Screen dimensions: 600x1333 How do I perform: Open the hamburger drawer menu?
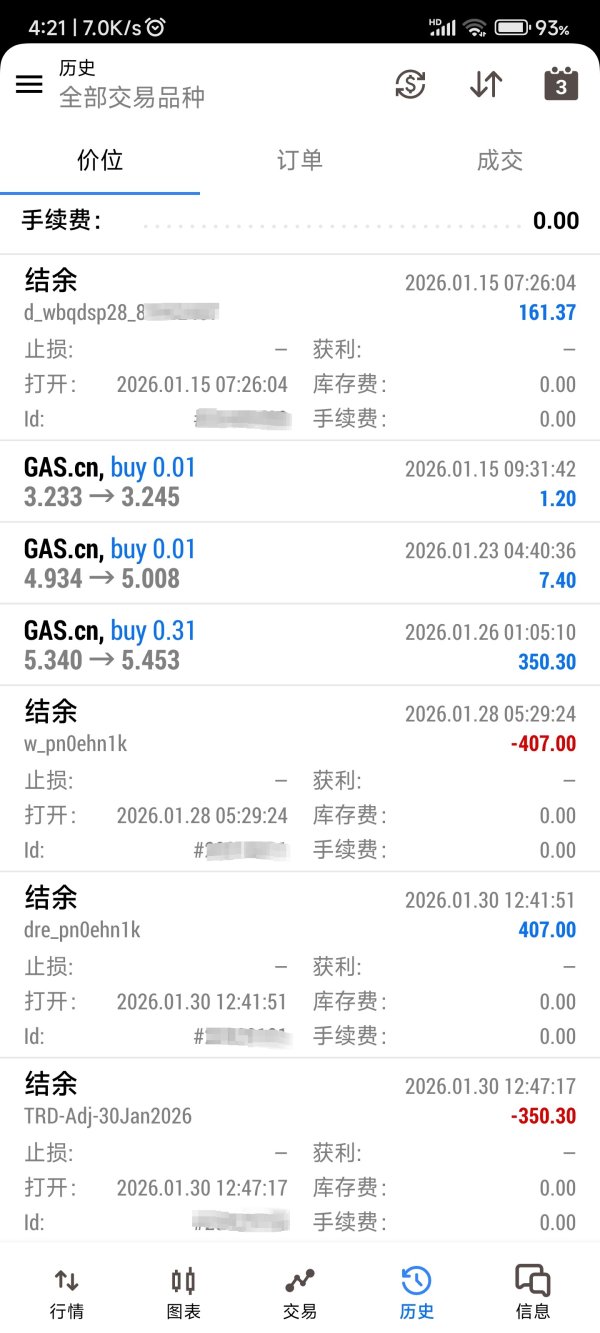30,85
